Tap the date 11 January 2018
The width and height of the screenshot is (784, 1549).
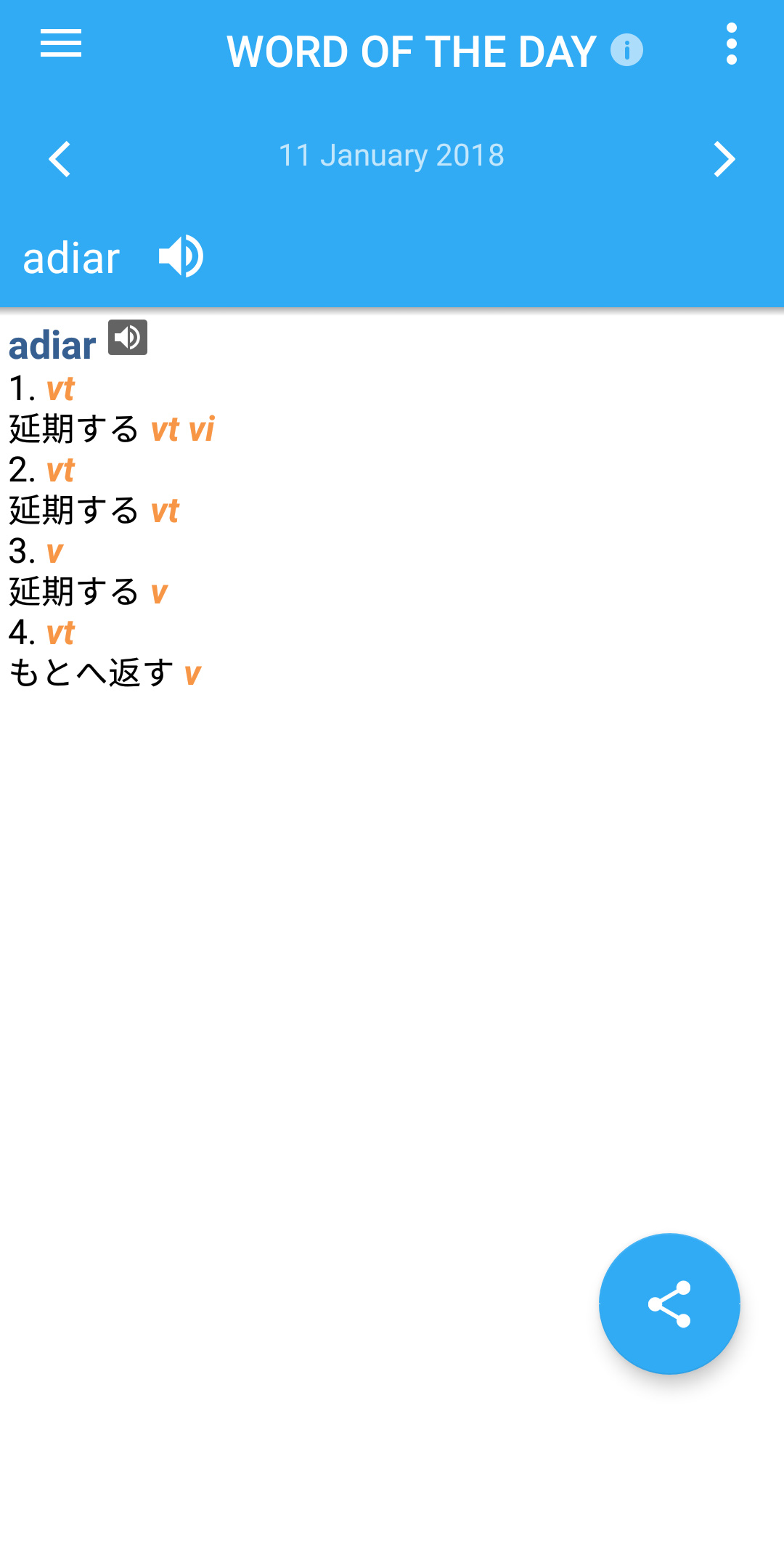(391, 155)
